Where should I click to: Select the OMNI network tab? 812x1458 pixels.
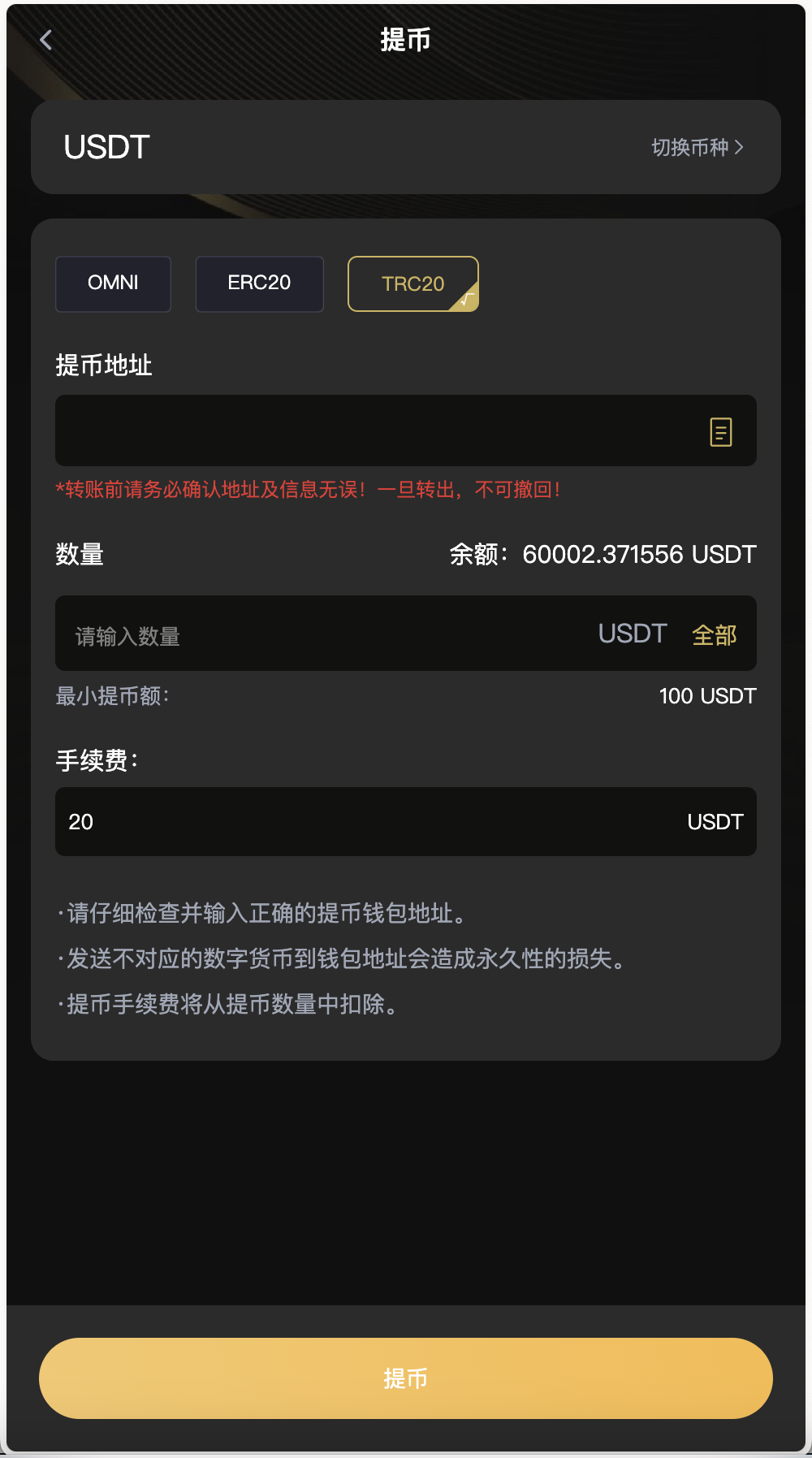point(113,283)
